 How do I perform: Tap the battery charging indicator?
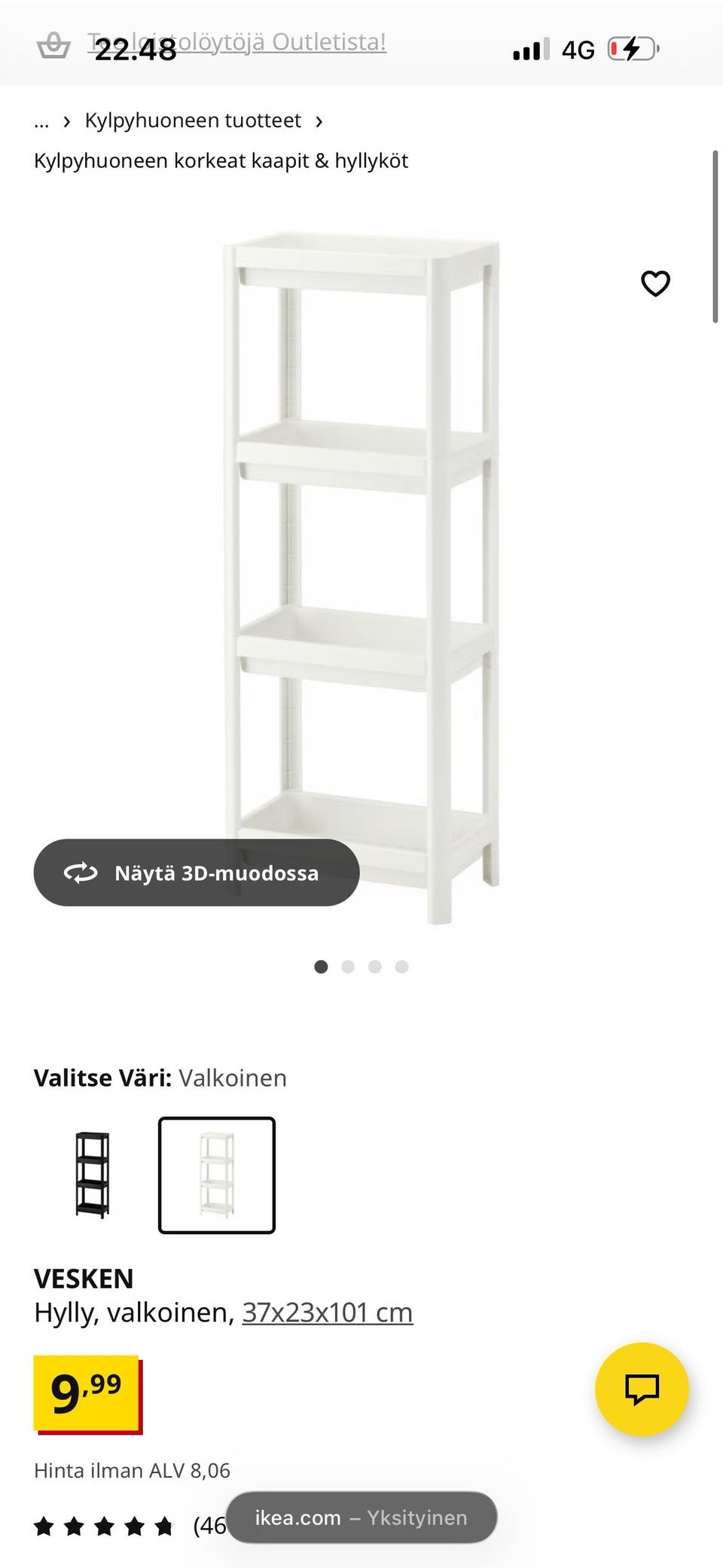click(x=633, y=47)
